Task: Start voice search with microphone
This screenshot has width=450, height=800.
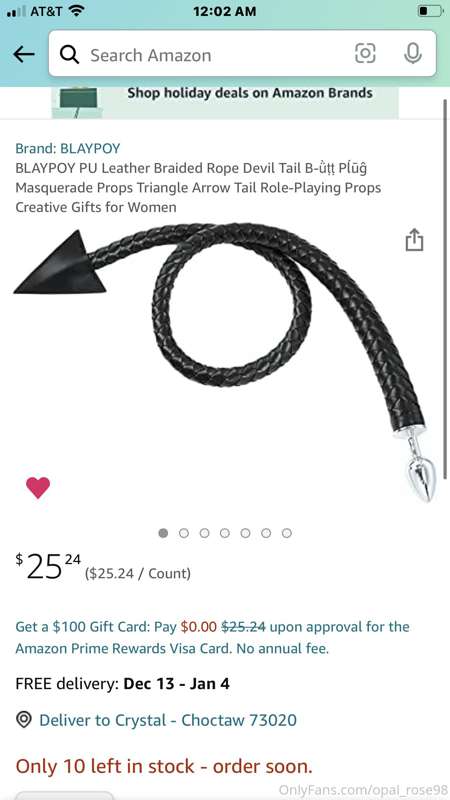Action: 413,54
